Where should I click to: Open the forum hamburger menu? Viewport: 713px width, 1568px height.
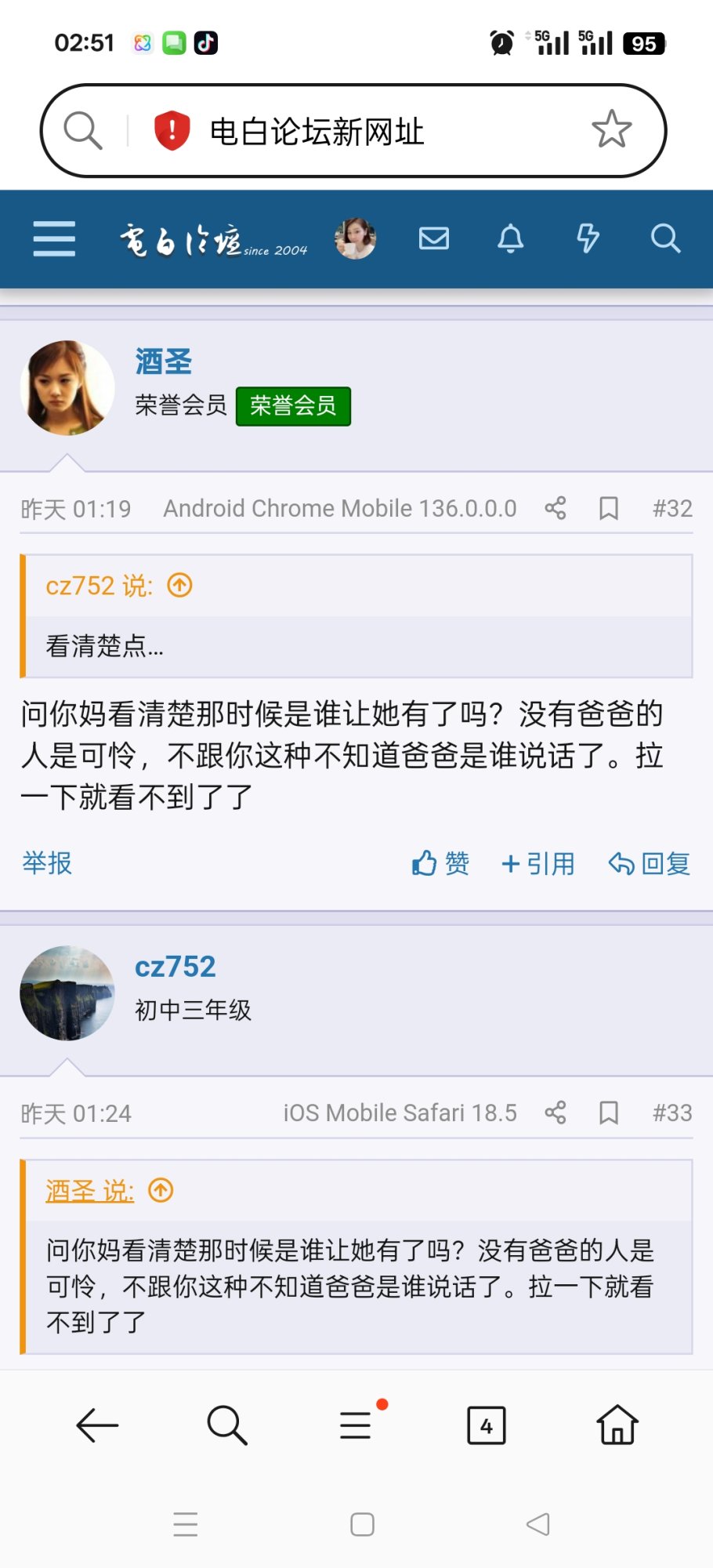pos(54,238)
